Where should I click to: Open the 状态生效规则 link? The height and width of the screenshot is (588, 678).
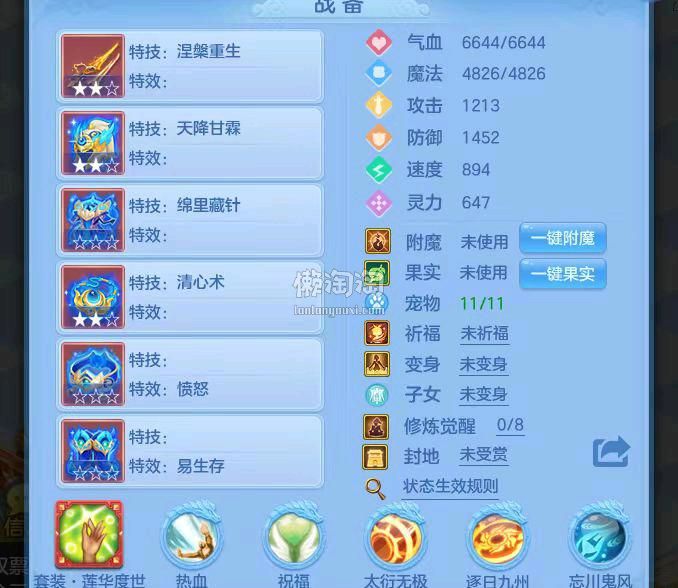pos(450,487)
